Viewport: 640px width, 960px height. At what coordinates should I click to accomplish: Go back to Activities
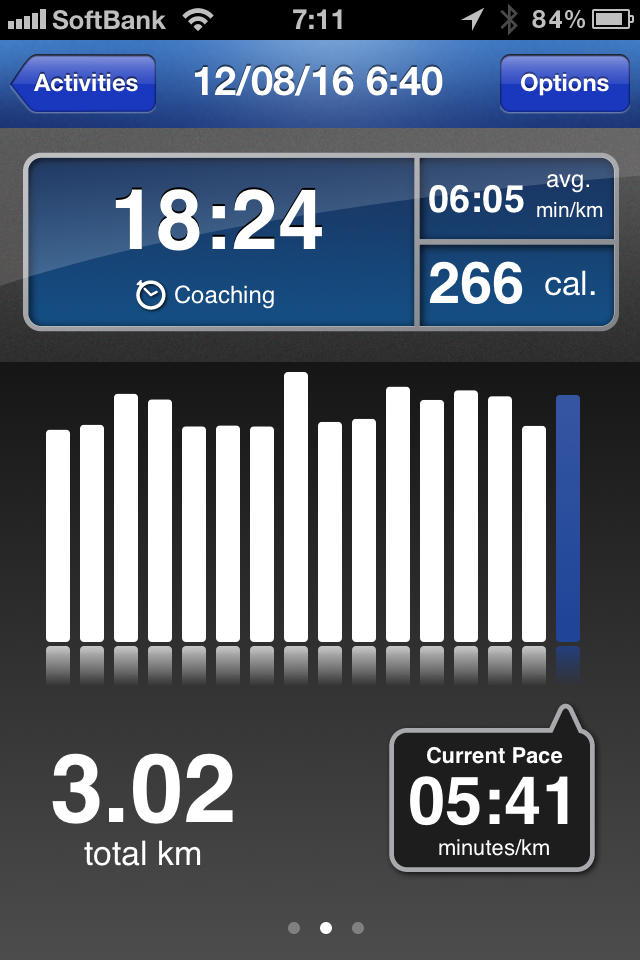pos(84,83)
